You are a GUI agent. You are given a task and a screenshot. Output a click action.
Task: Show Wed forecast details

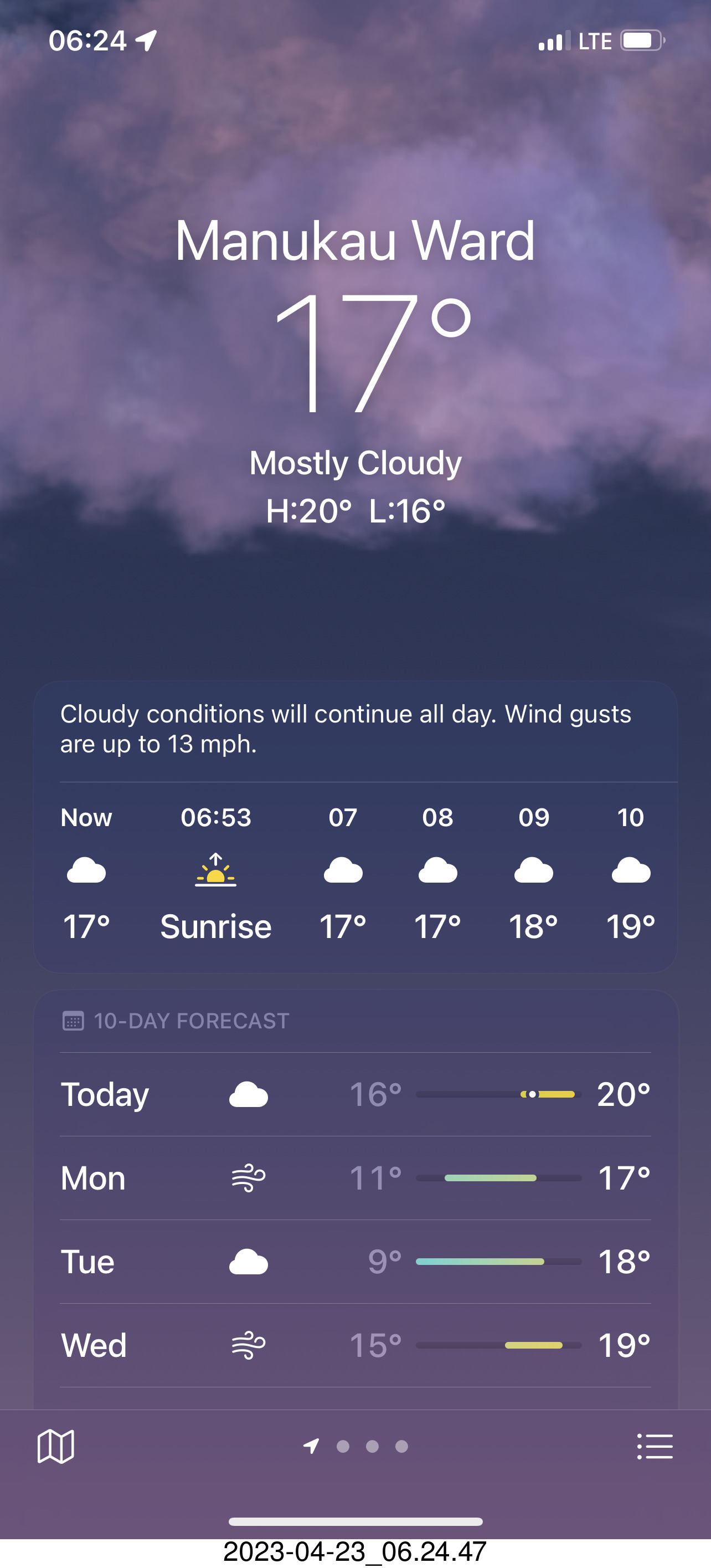tap(355, 1345)
